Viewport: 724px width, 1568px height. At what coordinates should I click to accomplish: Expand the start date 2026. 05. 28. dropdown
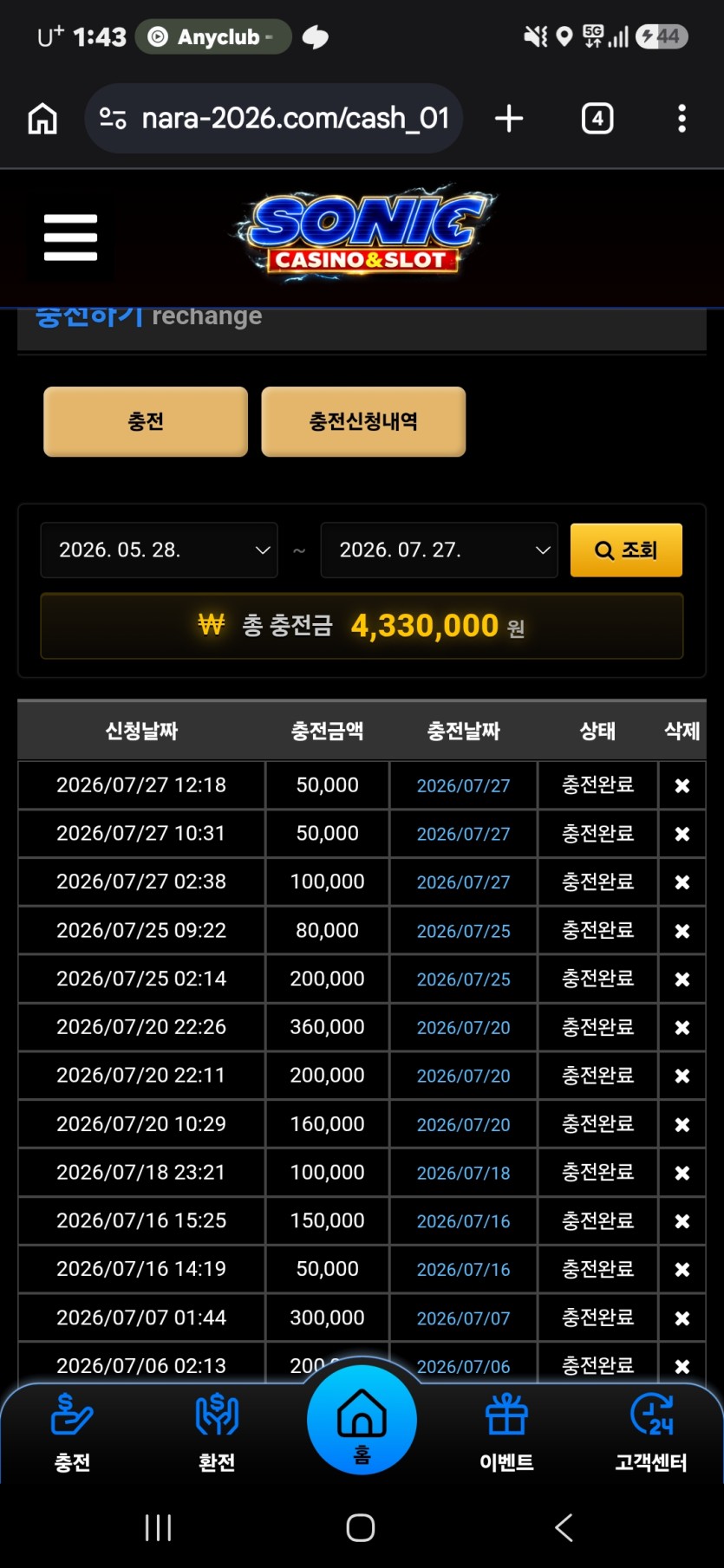pos(159,550)
